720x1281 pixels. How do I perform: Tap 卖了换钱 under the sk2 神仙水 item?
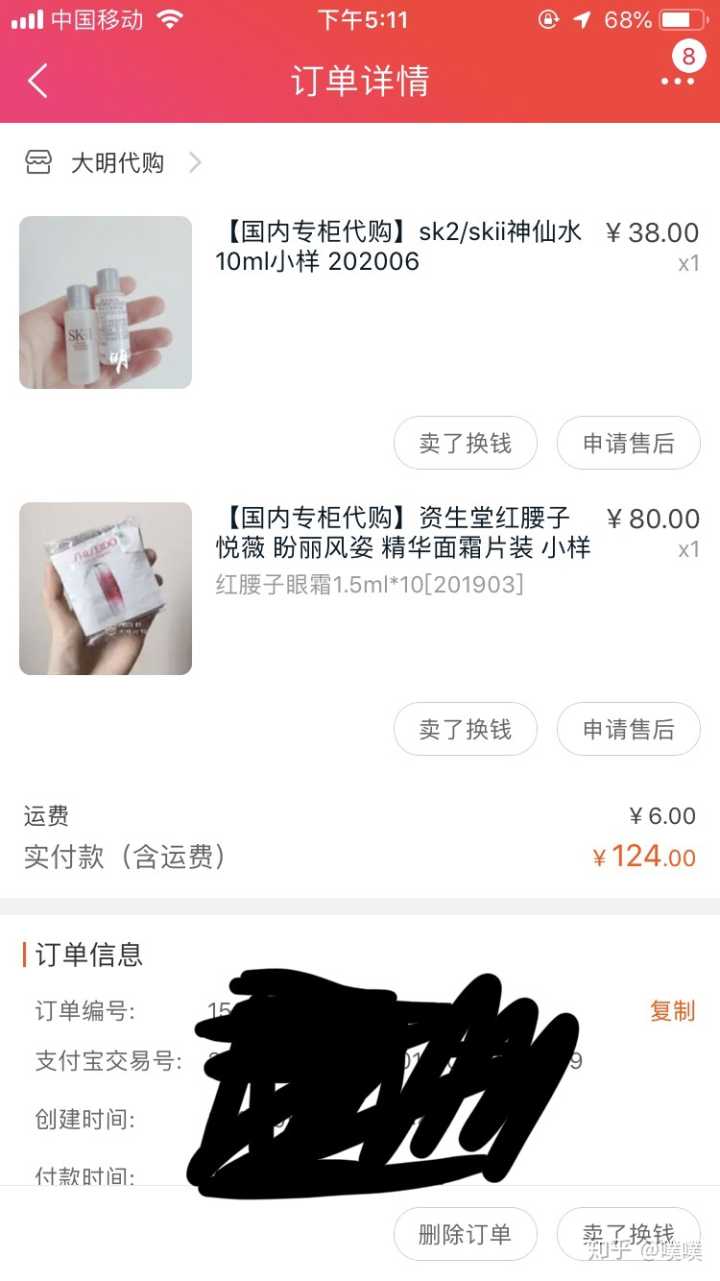pos(465,443)
